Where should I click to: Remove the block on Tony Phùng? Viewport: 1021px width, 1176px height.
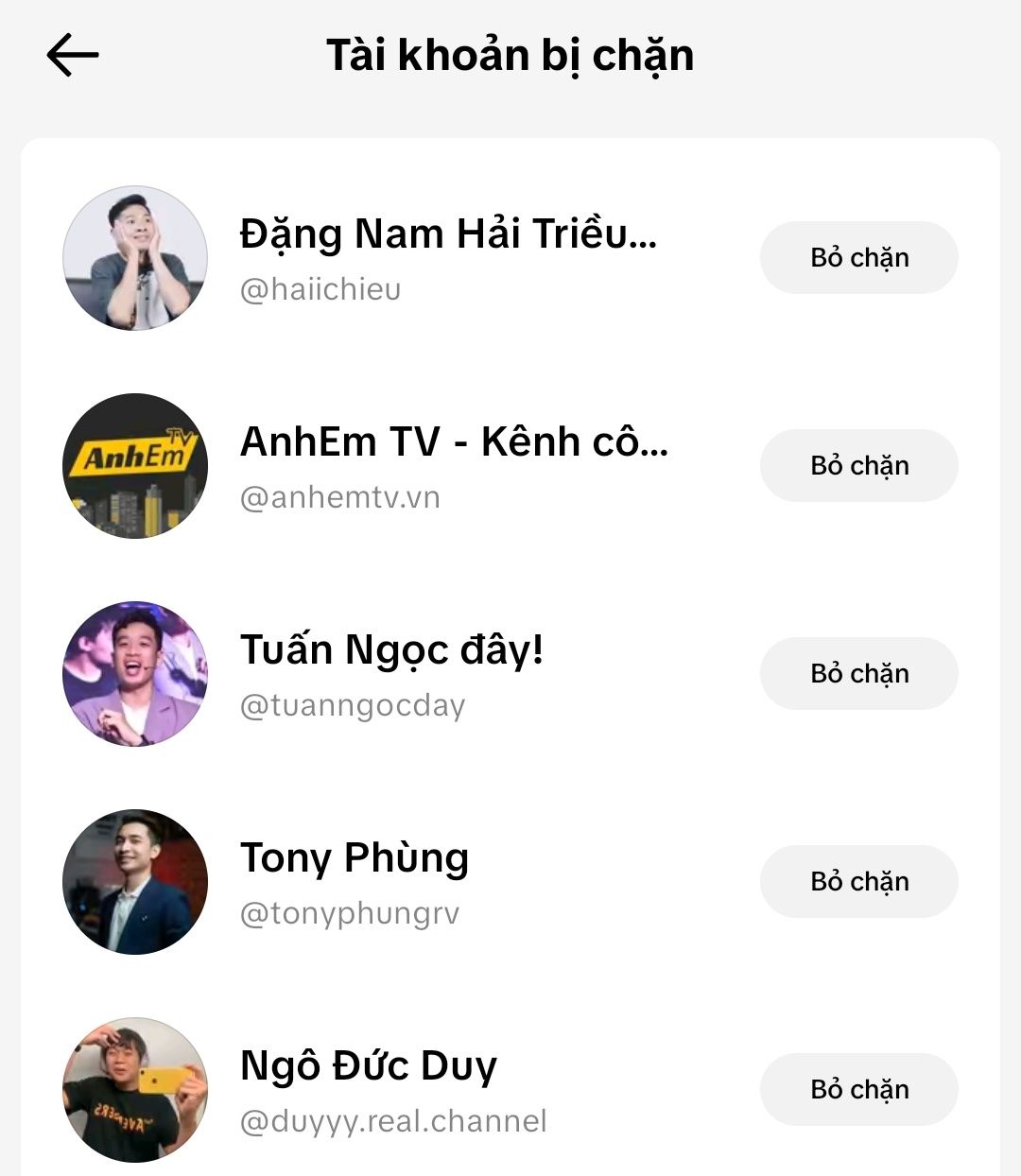click(858, 882)
